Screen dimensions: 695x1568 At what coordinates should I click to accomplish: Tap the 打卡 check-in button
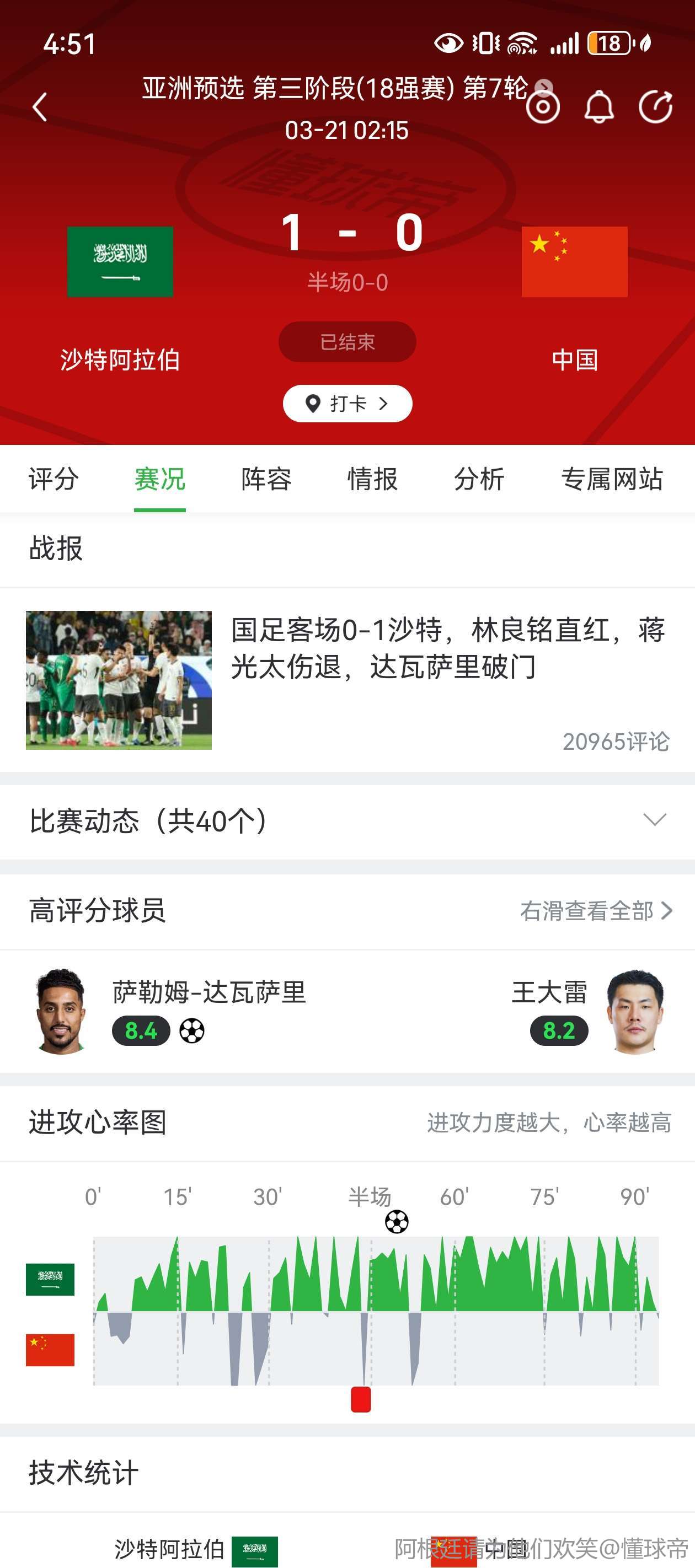[x=347, y=404]
